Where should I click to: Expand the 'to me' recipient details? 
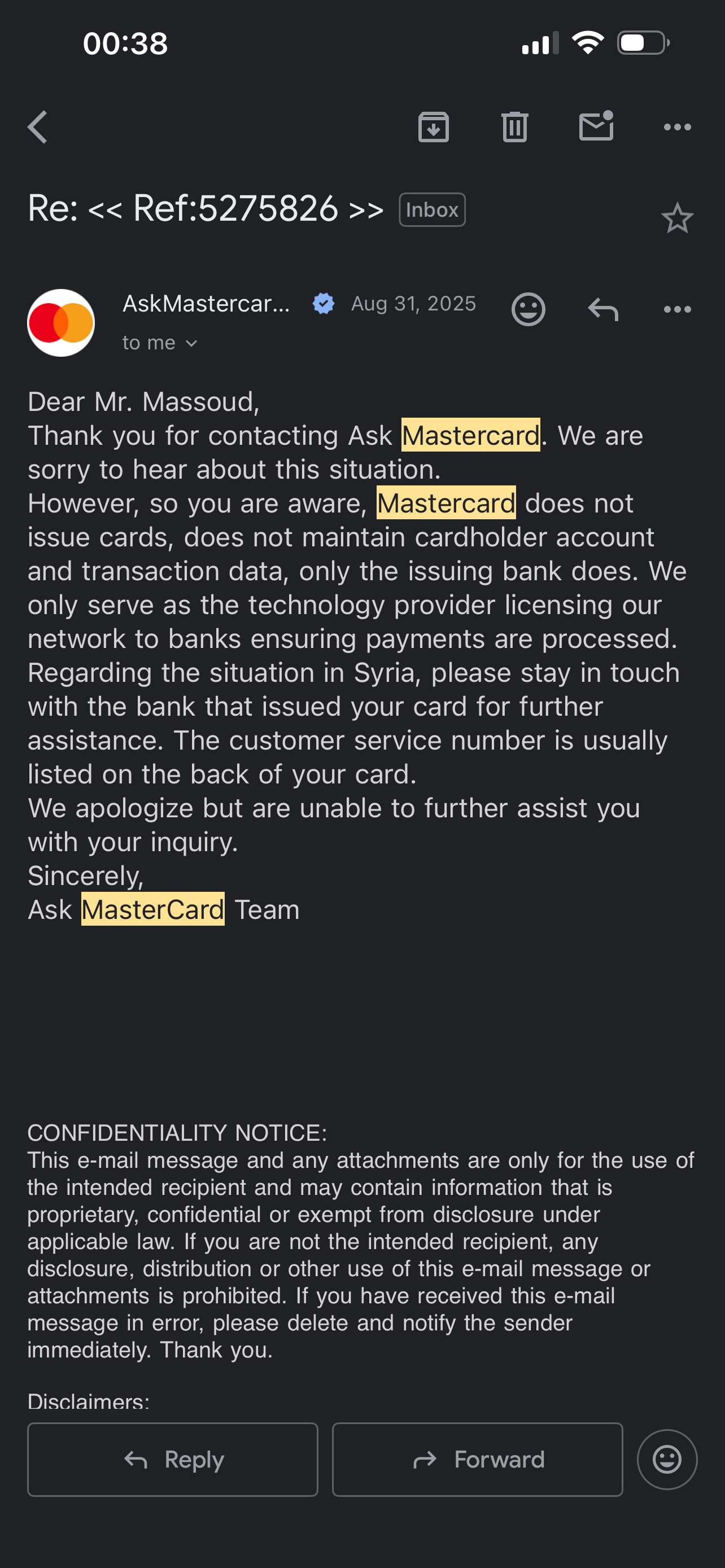(159, 343)
